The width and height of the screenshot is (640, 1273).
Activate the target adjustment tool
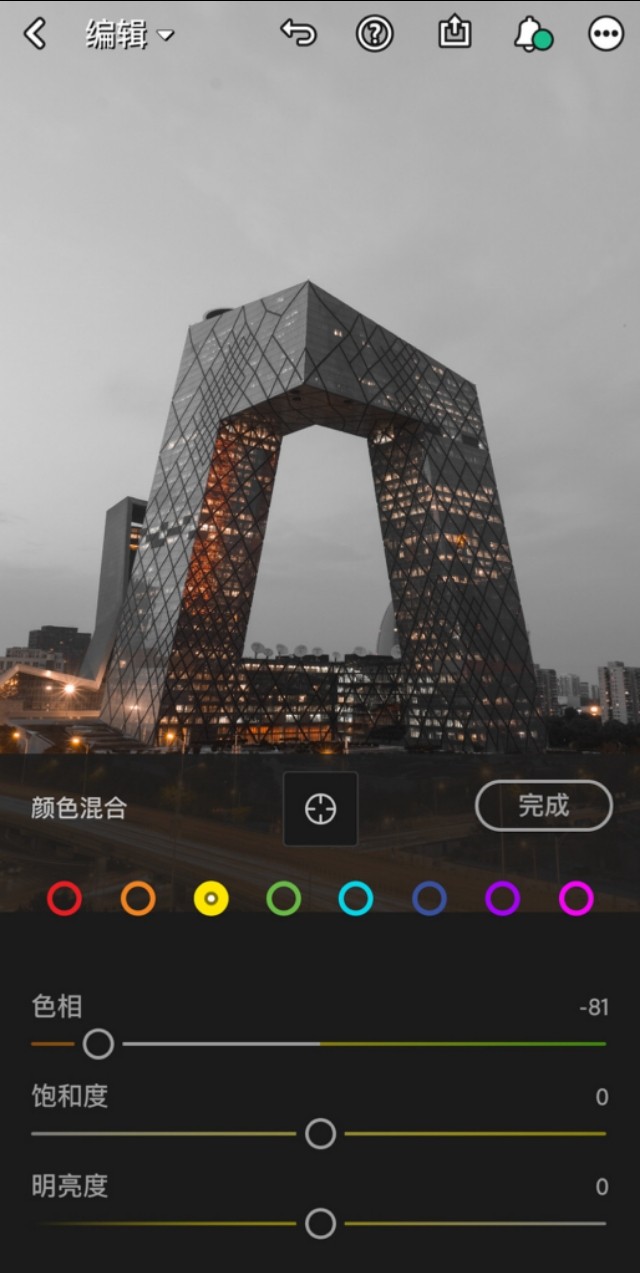(320, 808)
